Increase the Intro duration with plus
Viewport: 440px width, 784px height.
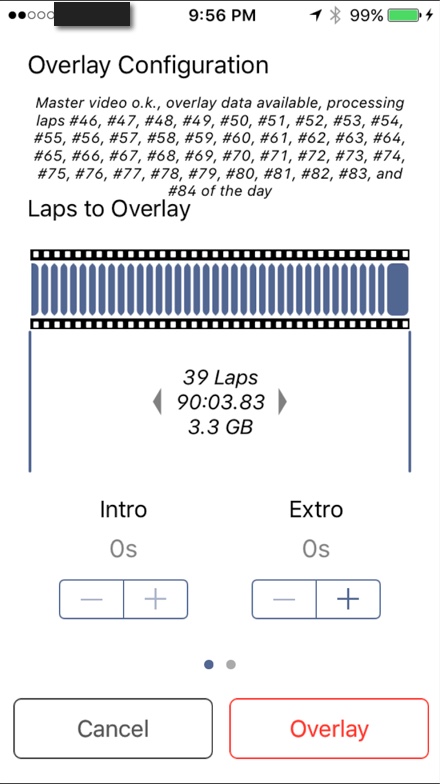156,599
